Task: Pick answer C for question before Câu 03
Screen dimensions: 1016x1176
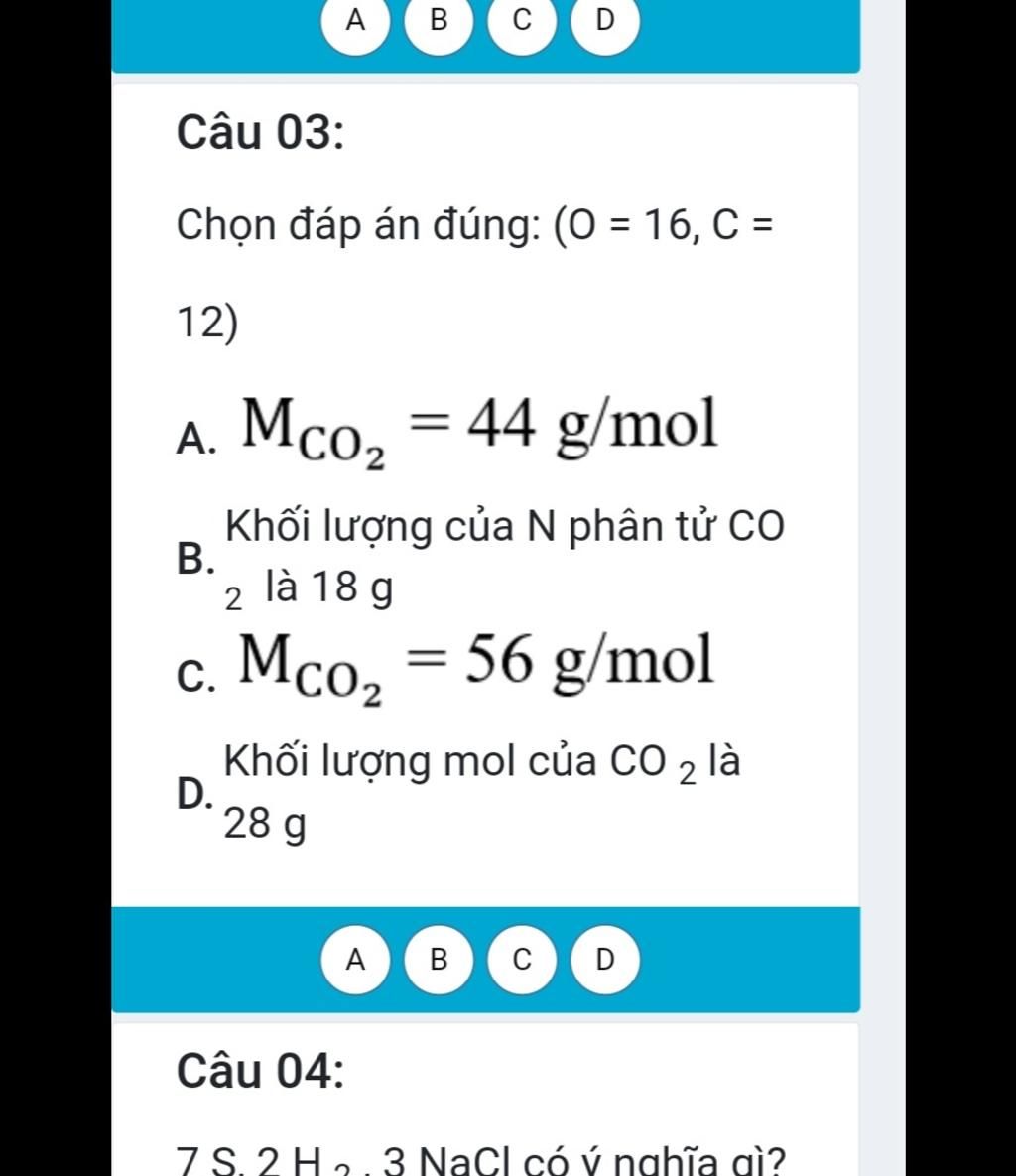Action: (523, 19)
